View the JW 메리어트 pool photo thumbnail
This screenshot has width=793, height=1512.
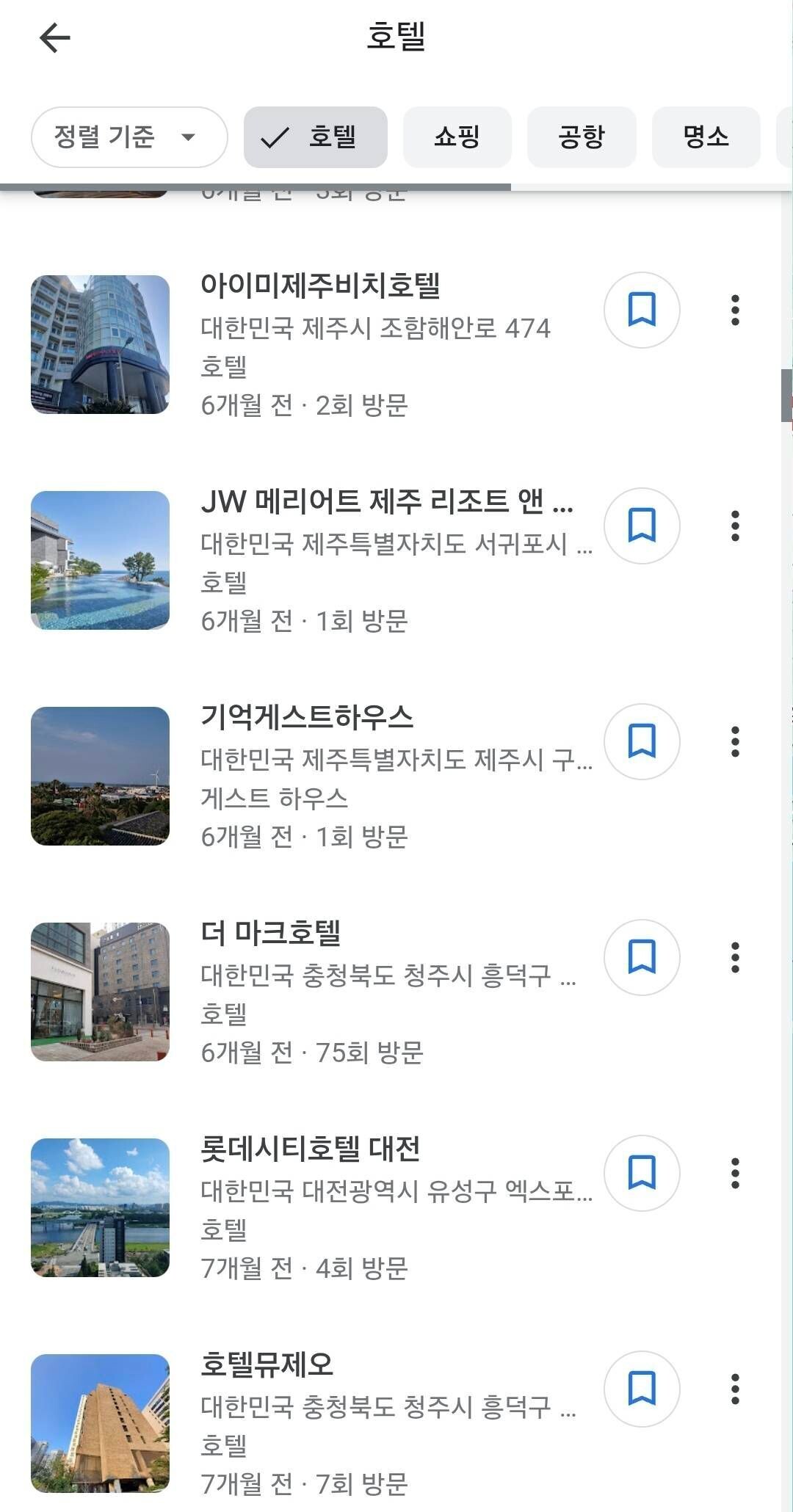102,557
